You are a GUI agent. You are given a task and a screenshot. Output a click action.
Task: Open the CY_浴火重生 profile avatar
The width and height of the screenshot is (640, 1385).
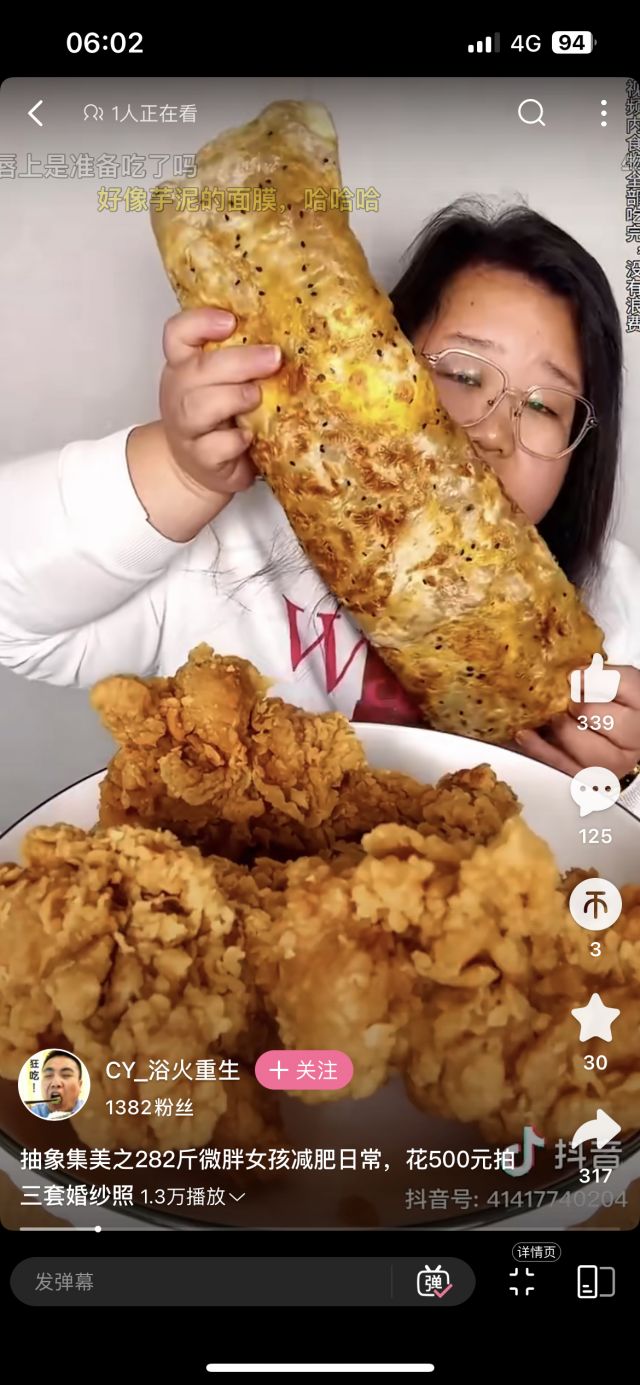coord(54,1084)
